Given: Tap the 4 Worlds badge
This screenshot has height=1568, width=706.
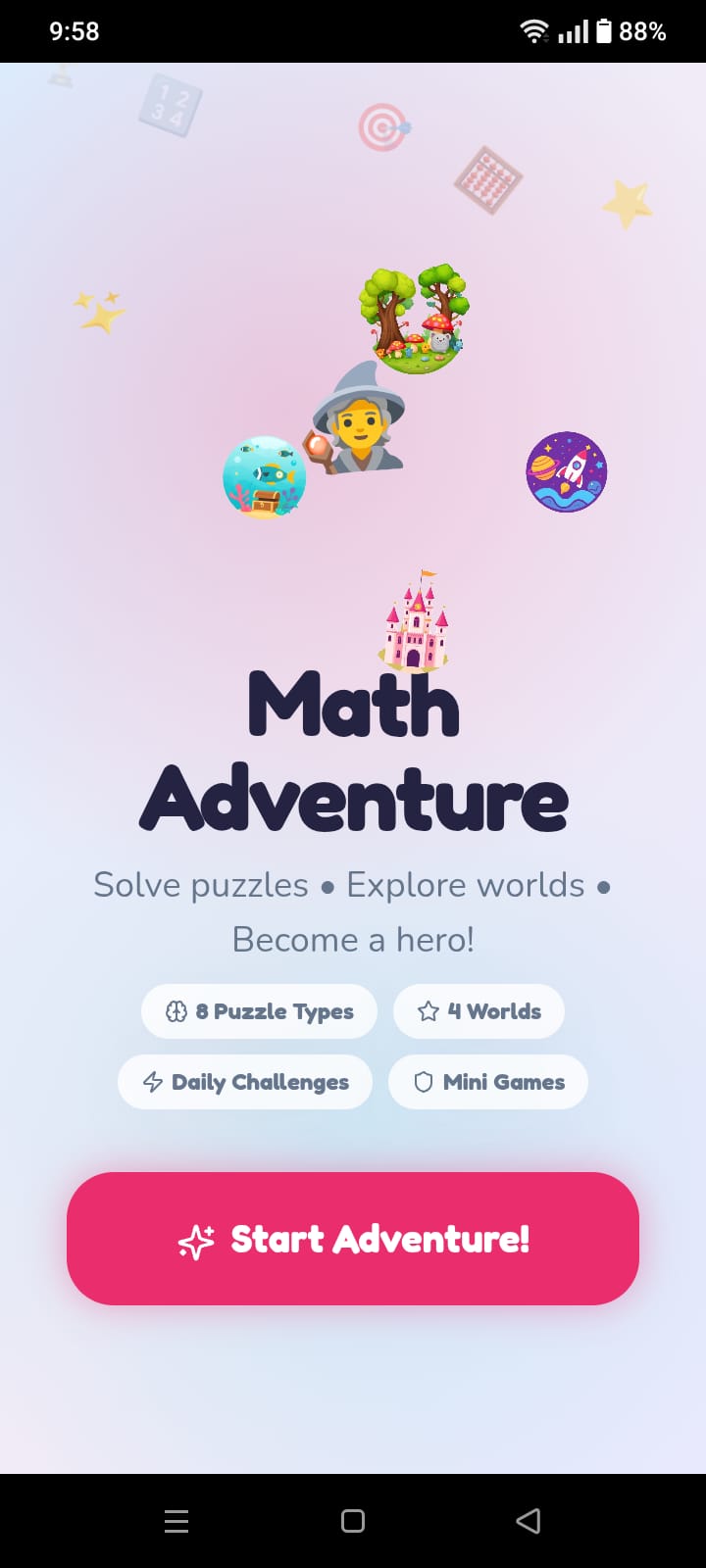Looking at the screenshot, I should (x=479, y=1011).
